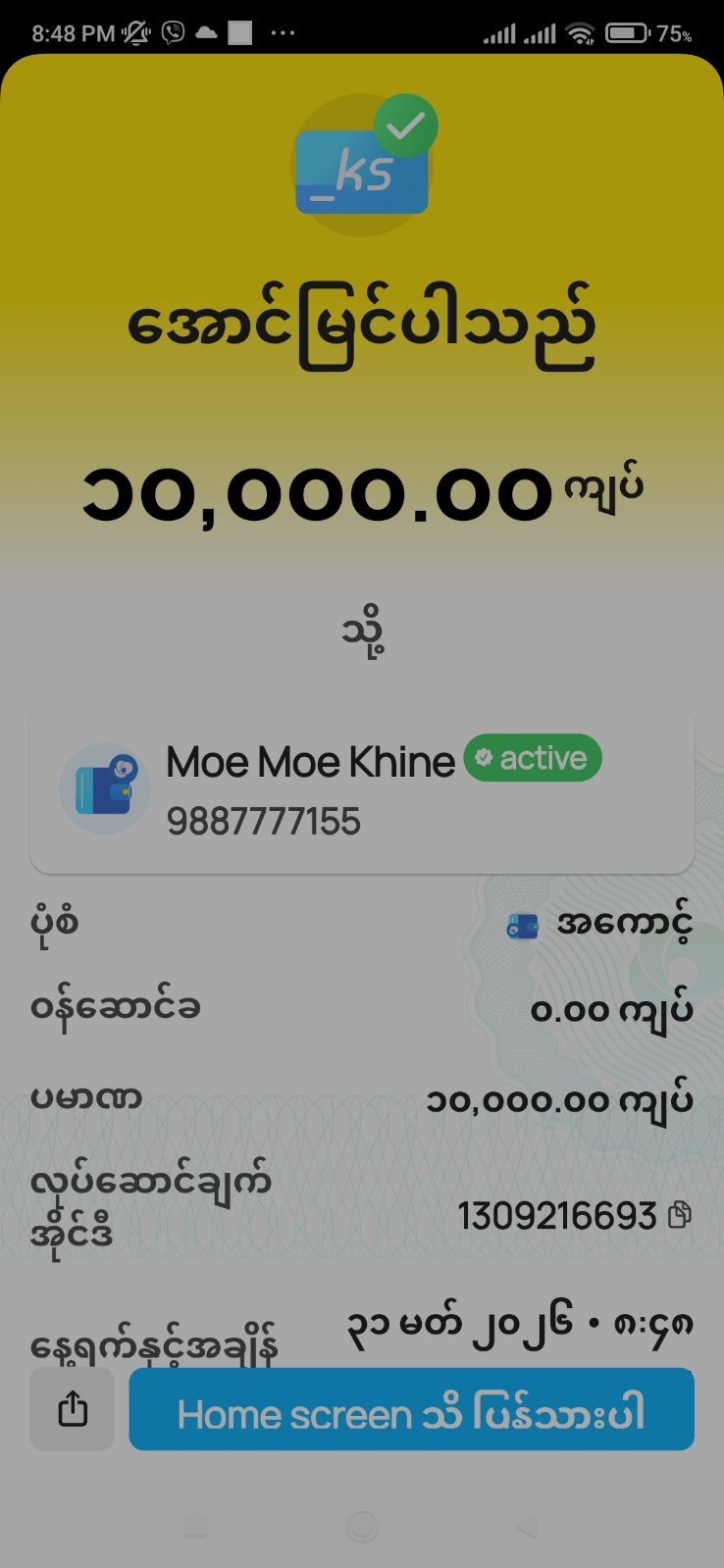This screenshot has width=724, height=1568.
Task: Share this payment receipt
Action: tap(73, 1410)
